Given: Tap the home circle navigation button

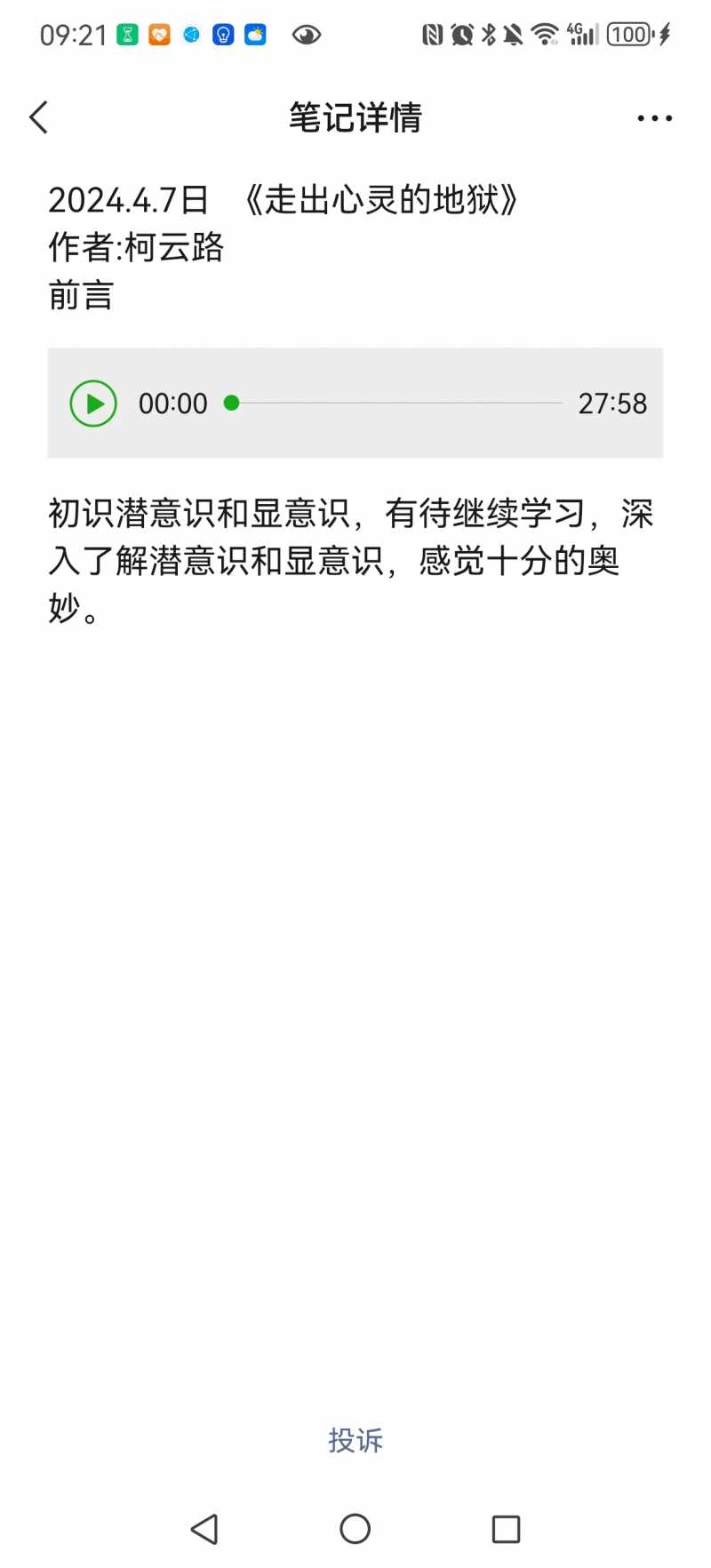Looking at the screenshot, I should point(355,1529).
